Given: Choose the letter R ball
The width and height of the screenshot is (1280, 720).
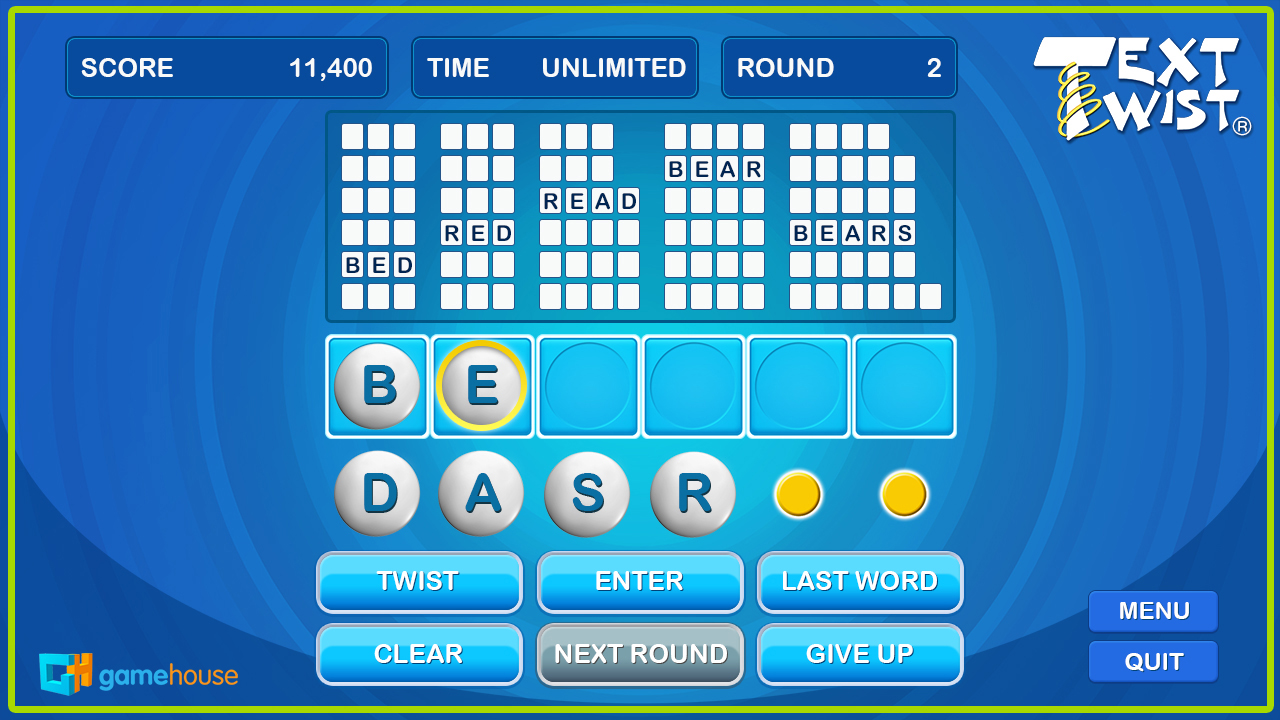Looking at the screenshot, I should 693,494.
